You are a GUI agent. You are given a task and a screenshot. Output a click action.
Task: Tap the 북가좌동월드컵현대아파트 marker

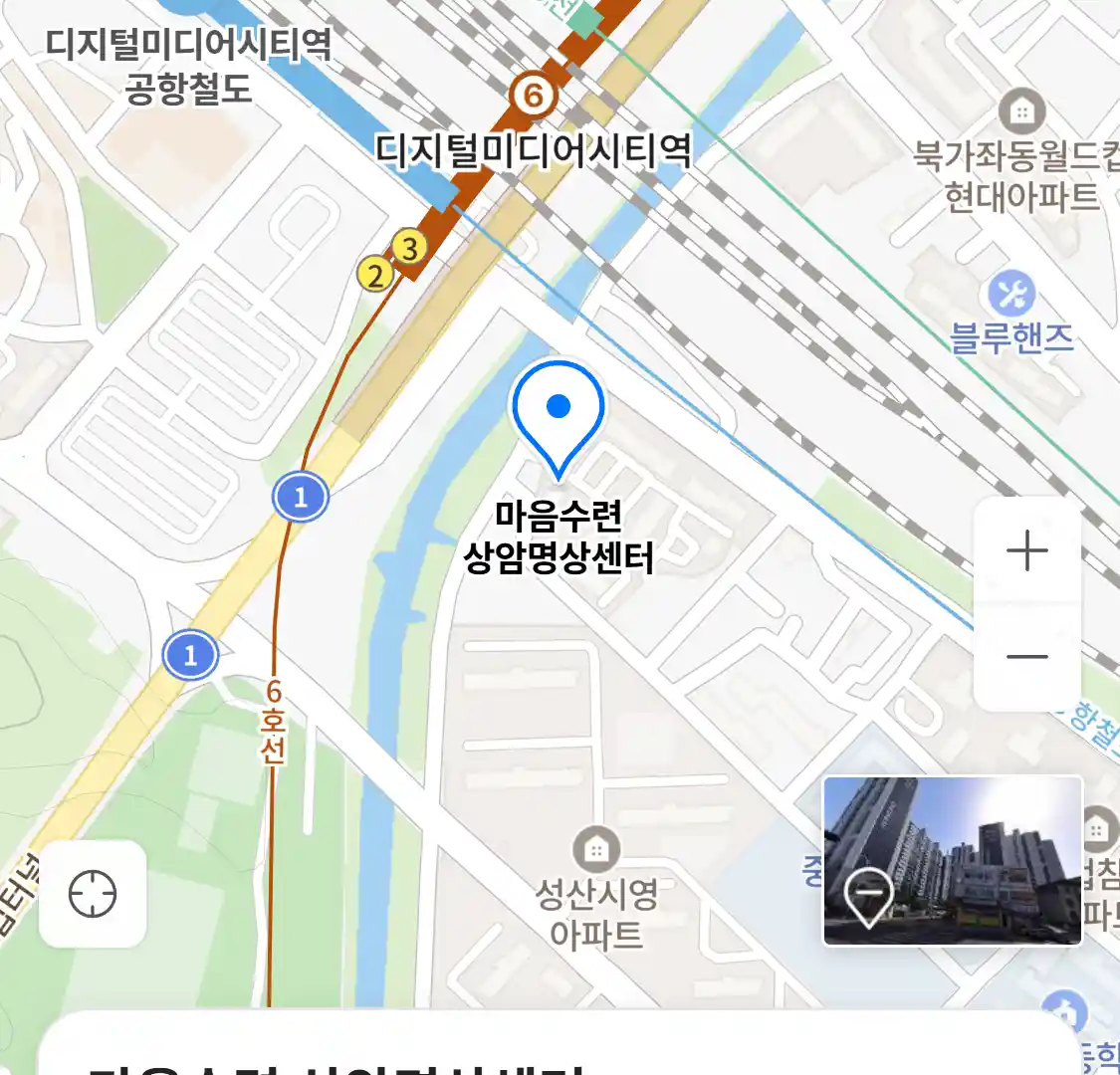point(1020,111)
